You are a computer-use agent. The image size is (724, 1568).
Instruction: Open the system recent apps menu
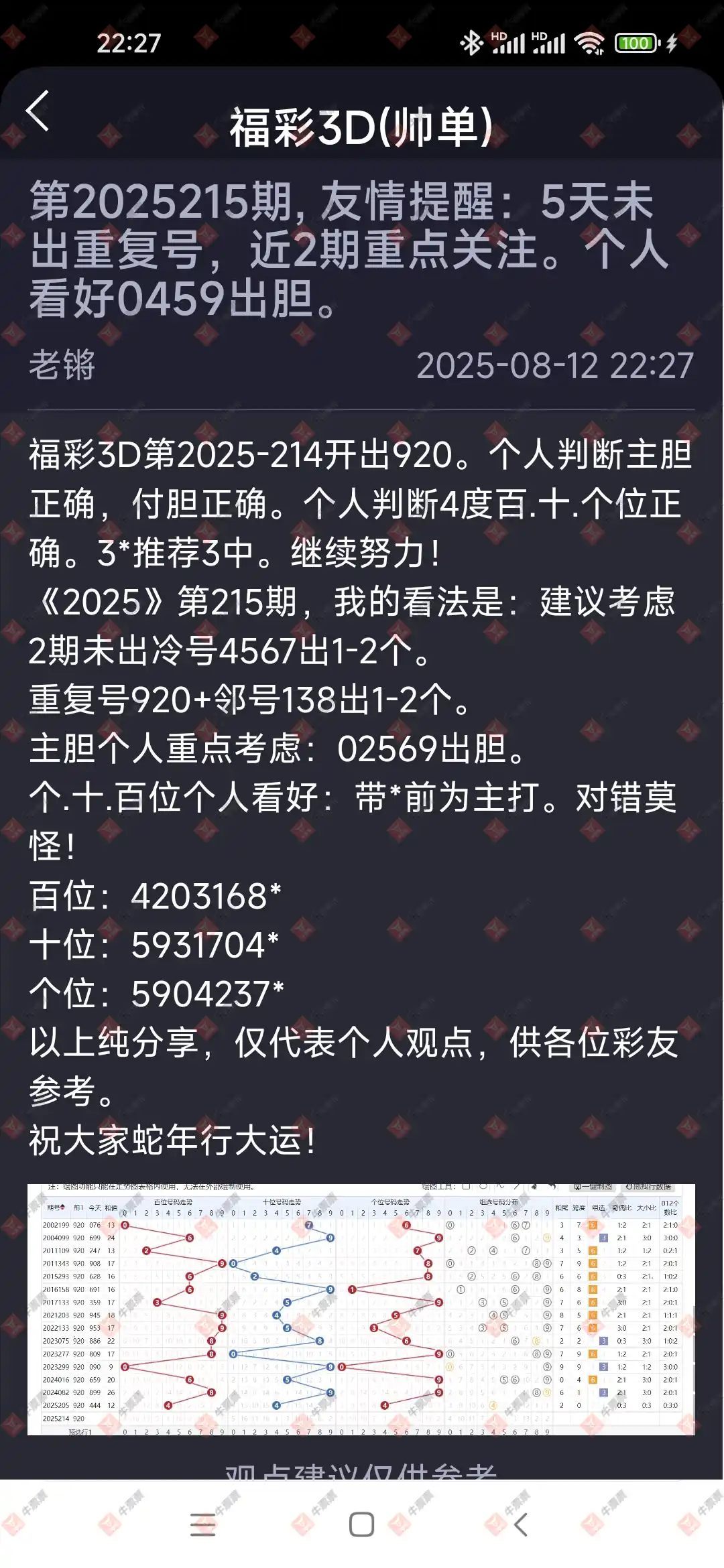click(202, 1524)
